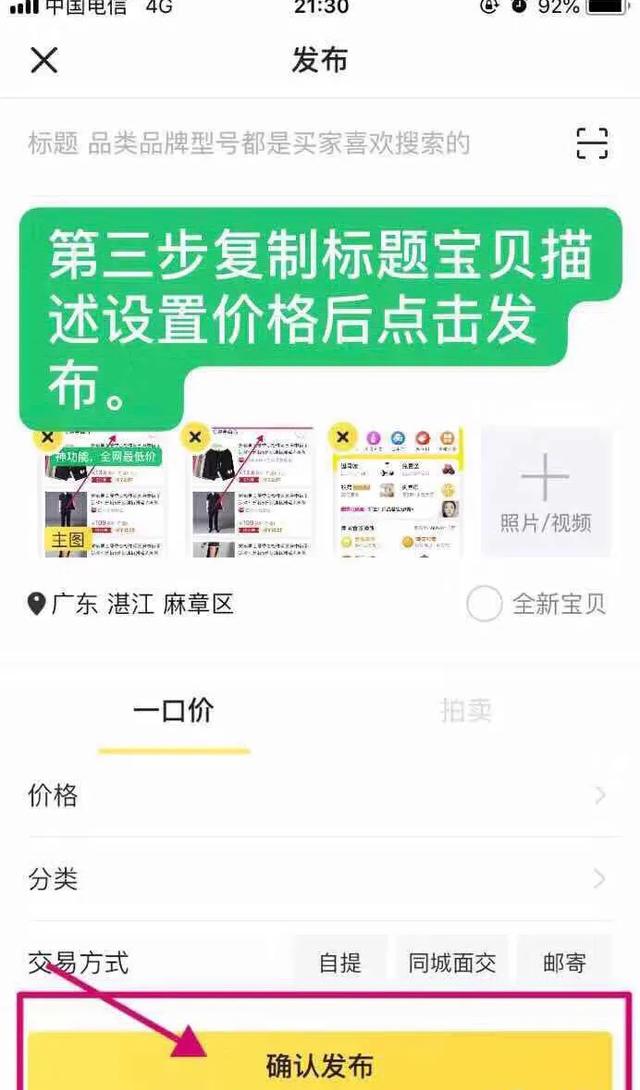This screenshot has width=640, height=1090.
Task: Open the 分类 row
Action: [x=318, y=880]
